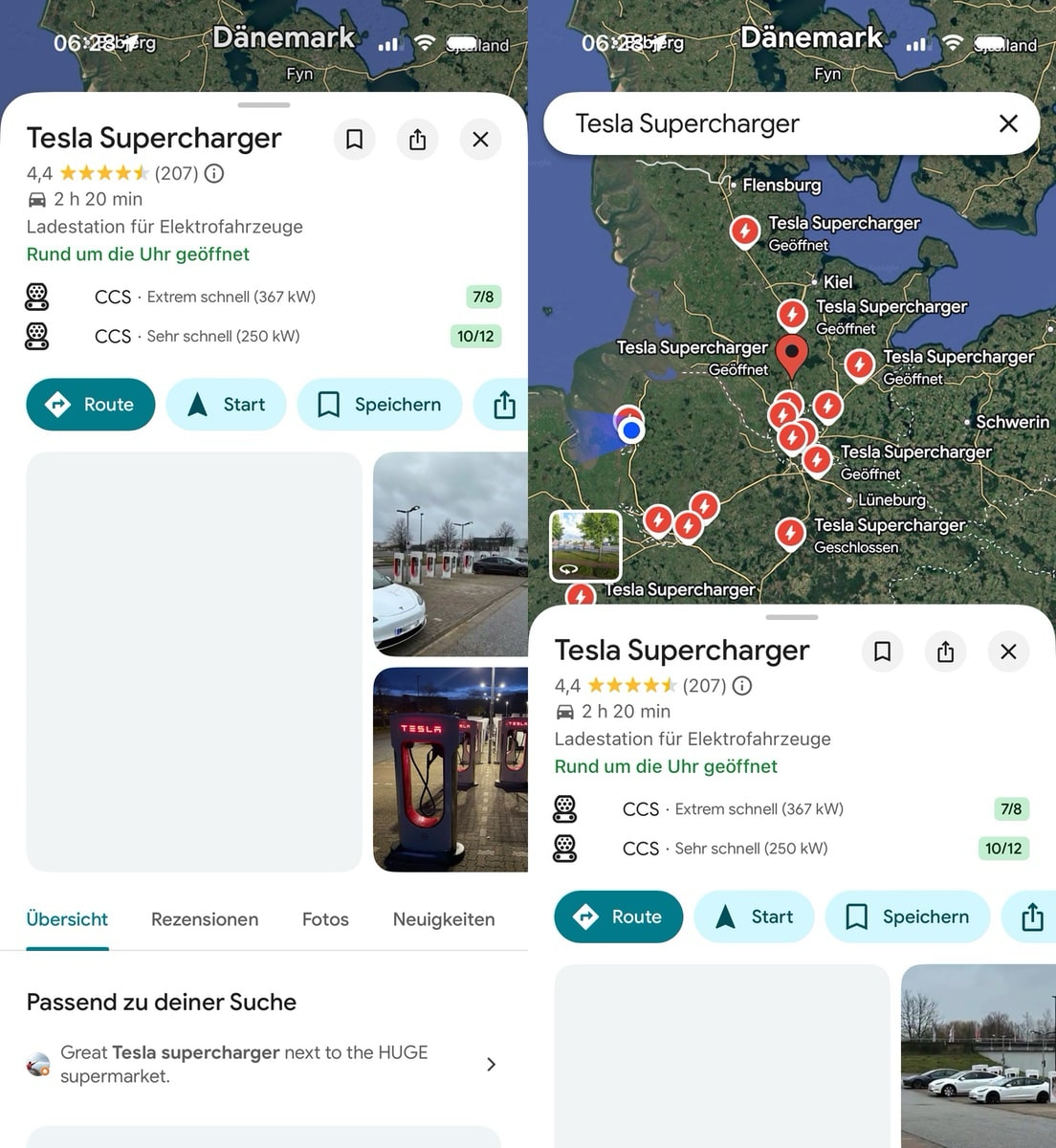
Task: Open the night photo of Tesla charger
Action: [x=450, y=769]
